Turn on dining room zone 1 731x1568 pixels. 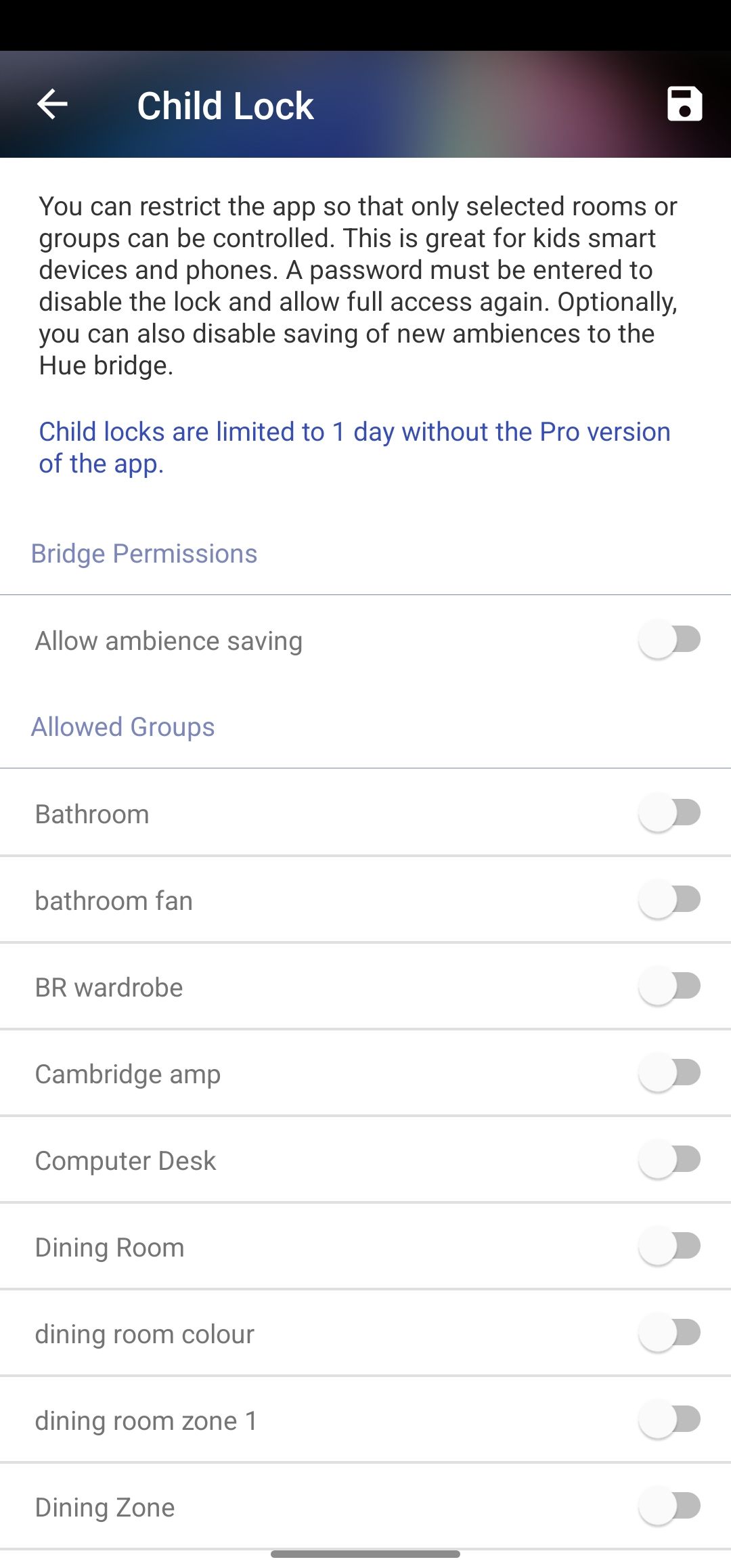click(x=669, y=1420)
